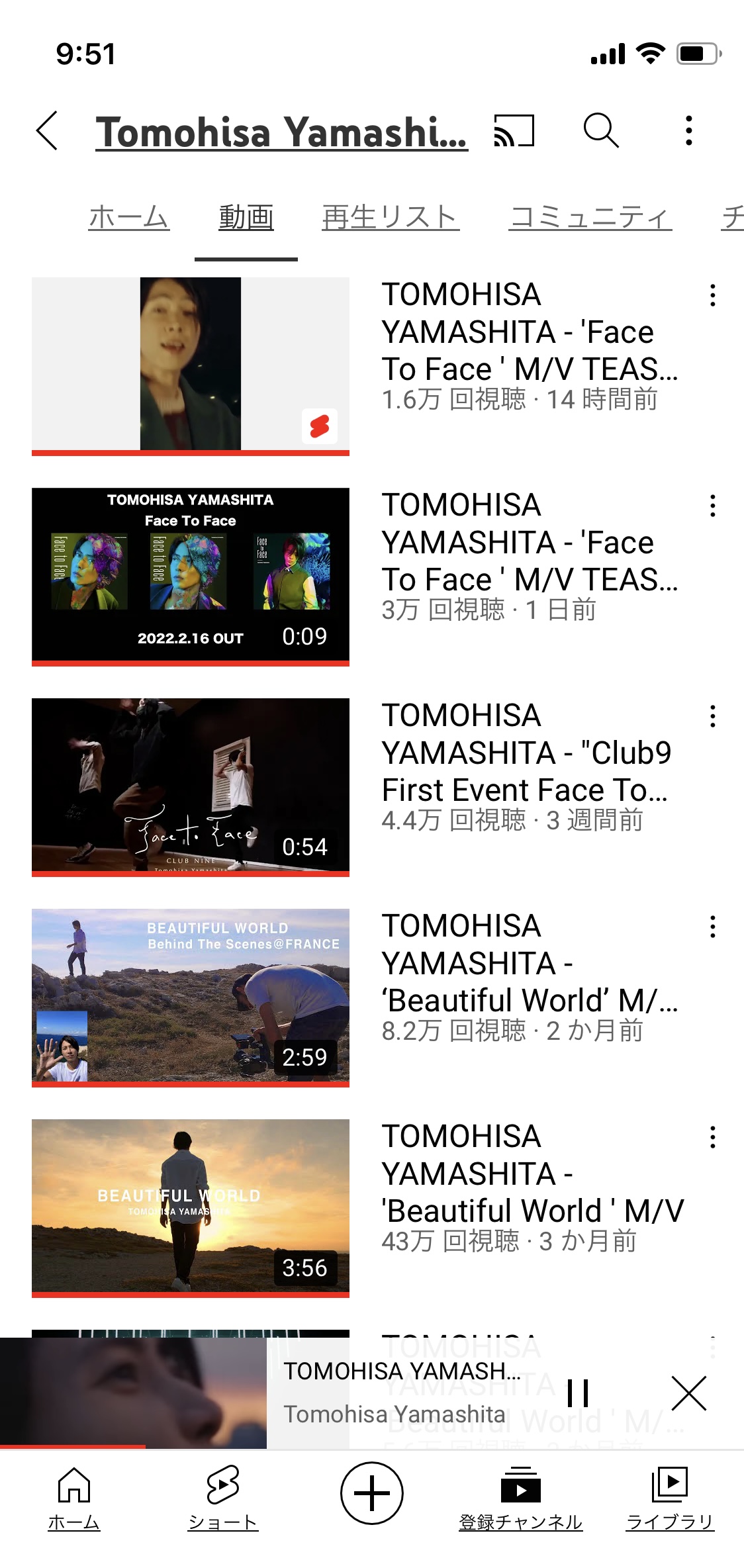This screenshot has height=1568, width=744.
Task: Tap the cast to device icon
Action: [x=514, y=130]
